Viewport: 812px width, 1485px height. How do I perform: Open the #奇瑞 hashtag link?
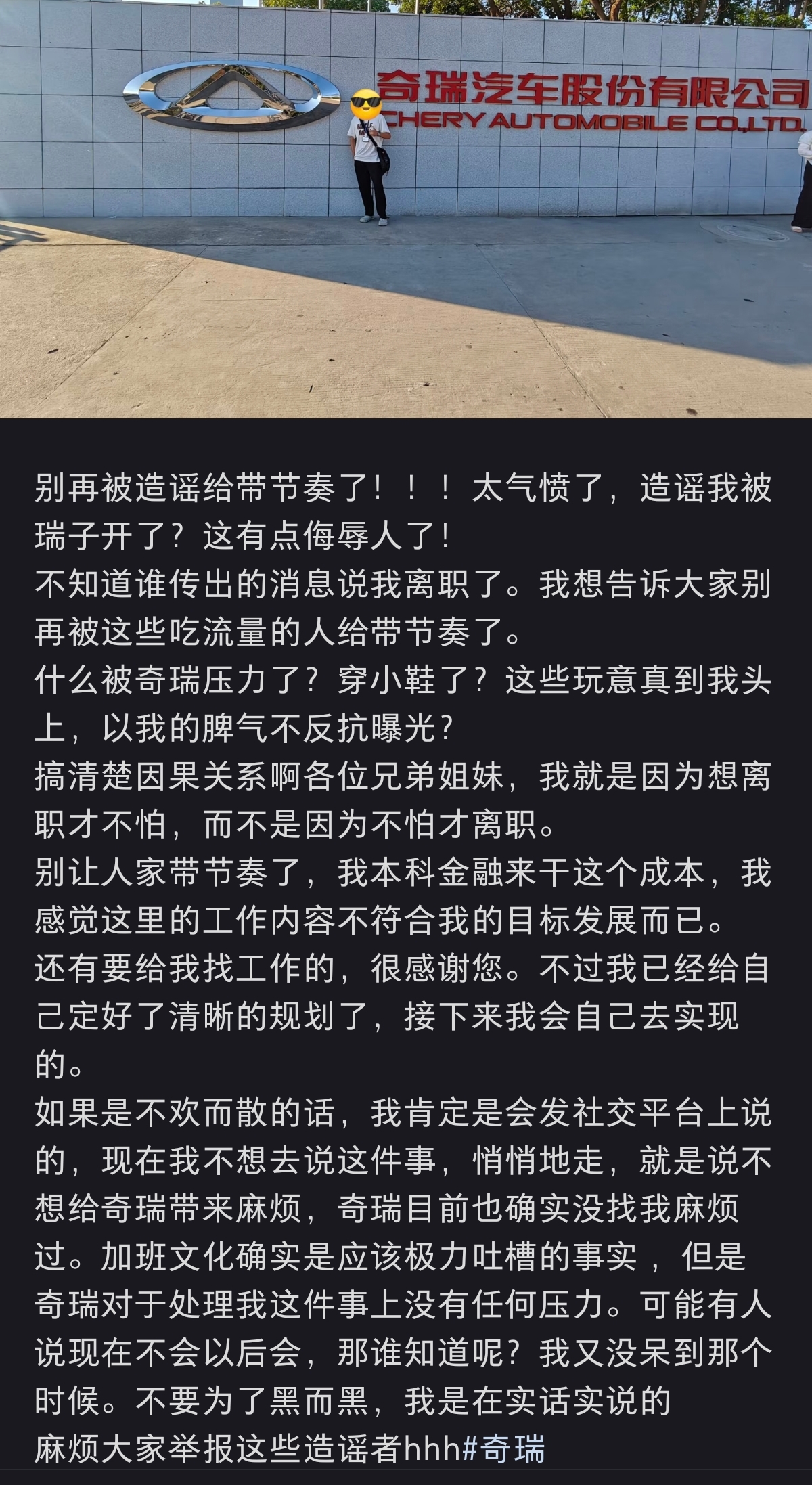click(x=504, y=1448)
